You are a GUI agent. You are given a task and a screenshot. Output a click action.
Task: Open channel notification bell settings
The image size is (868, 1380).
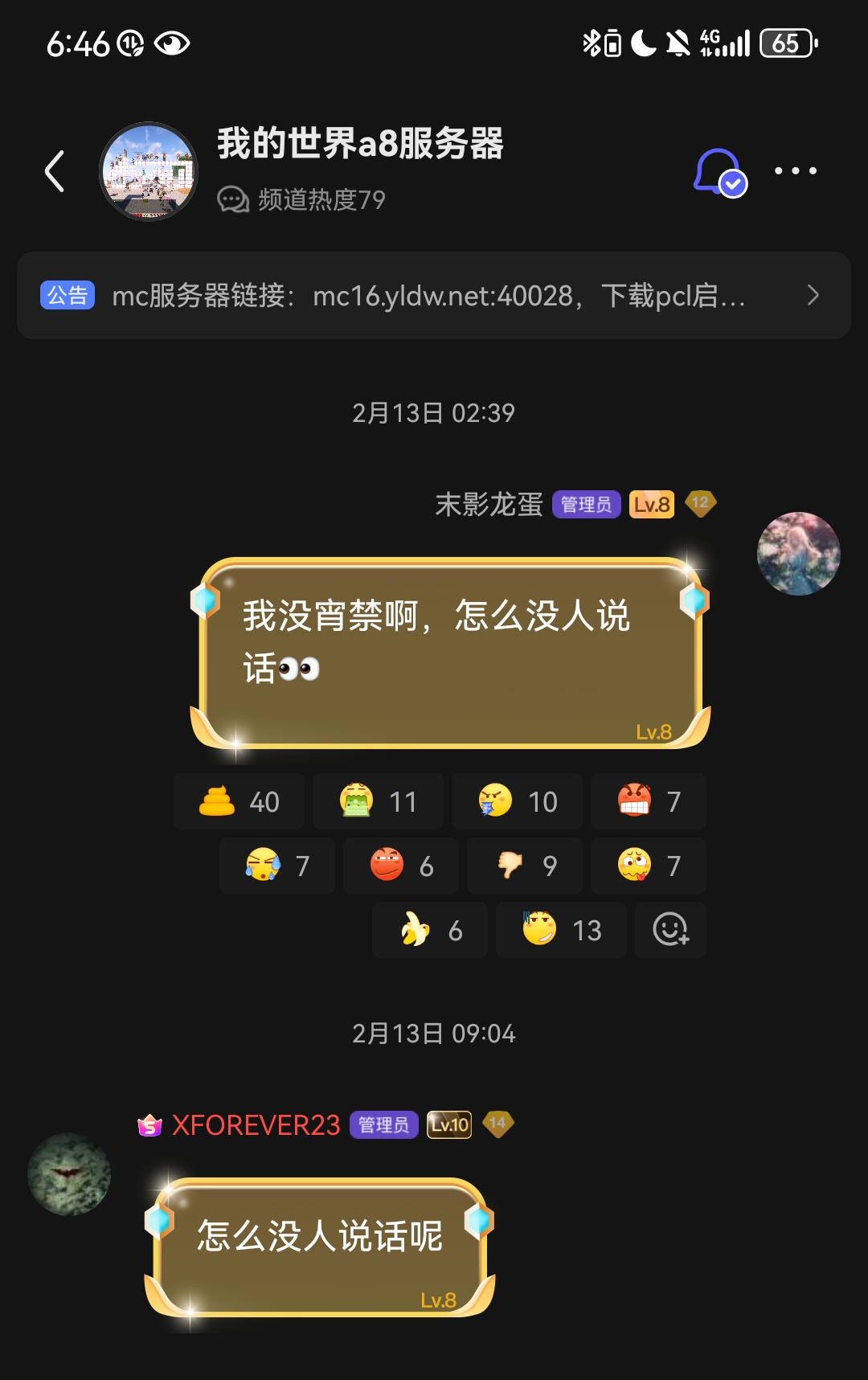[719, 172]
